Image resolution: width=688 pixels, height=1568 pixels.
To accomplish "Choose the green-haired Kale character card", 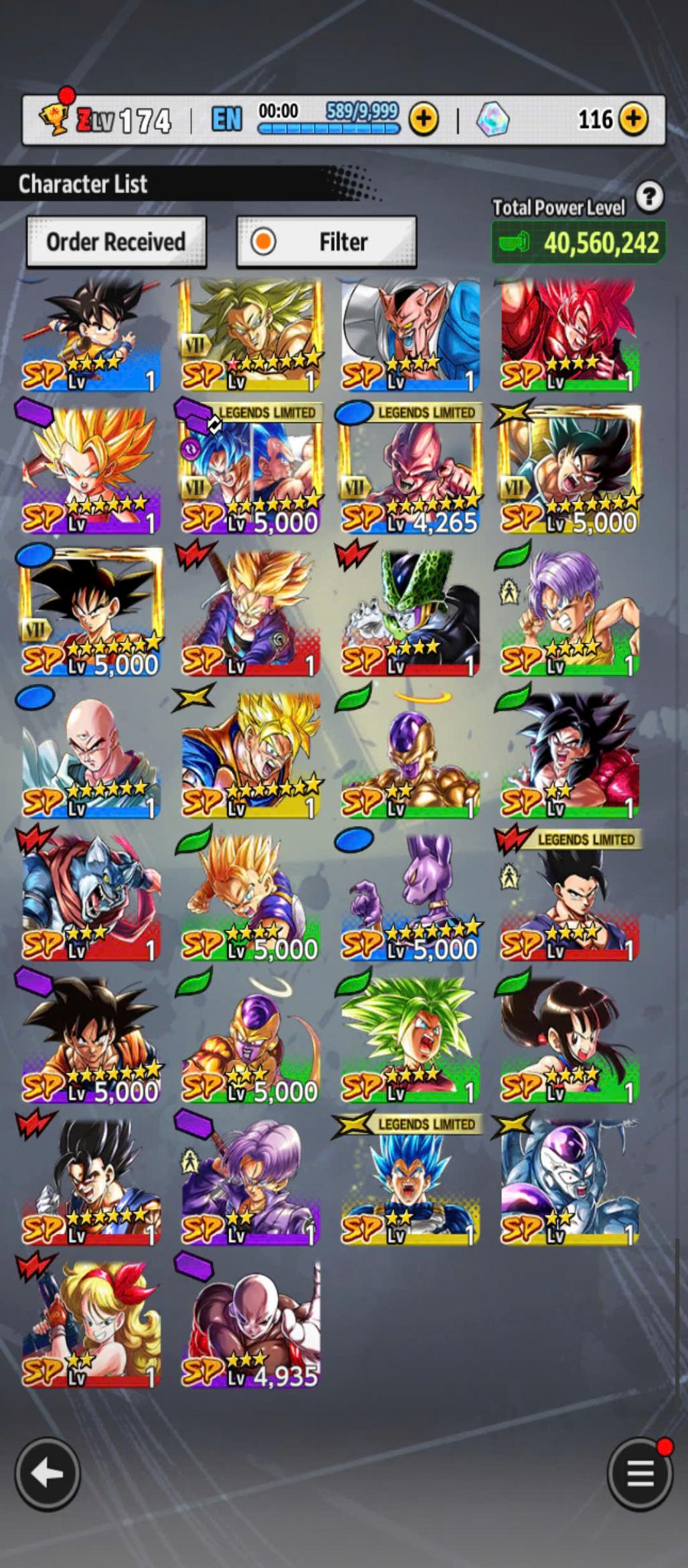I will 410,1040.
